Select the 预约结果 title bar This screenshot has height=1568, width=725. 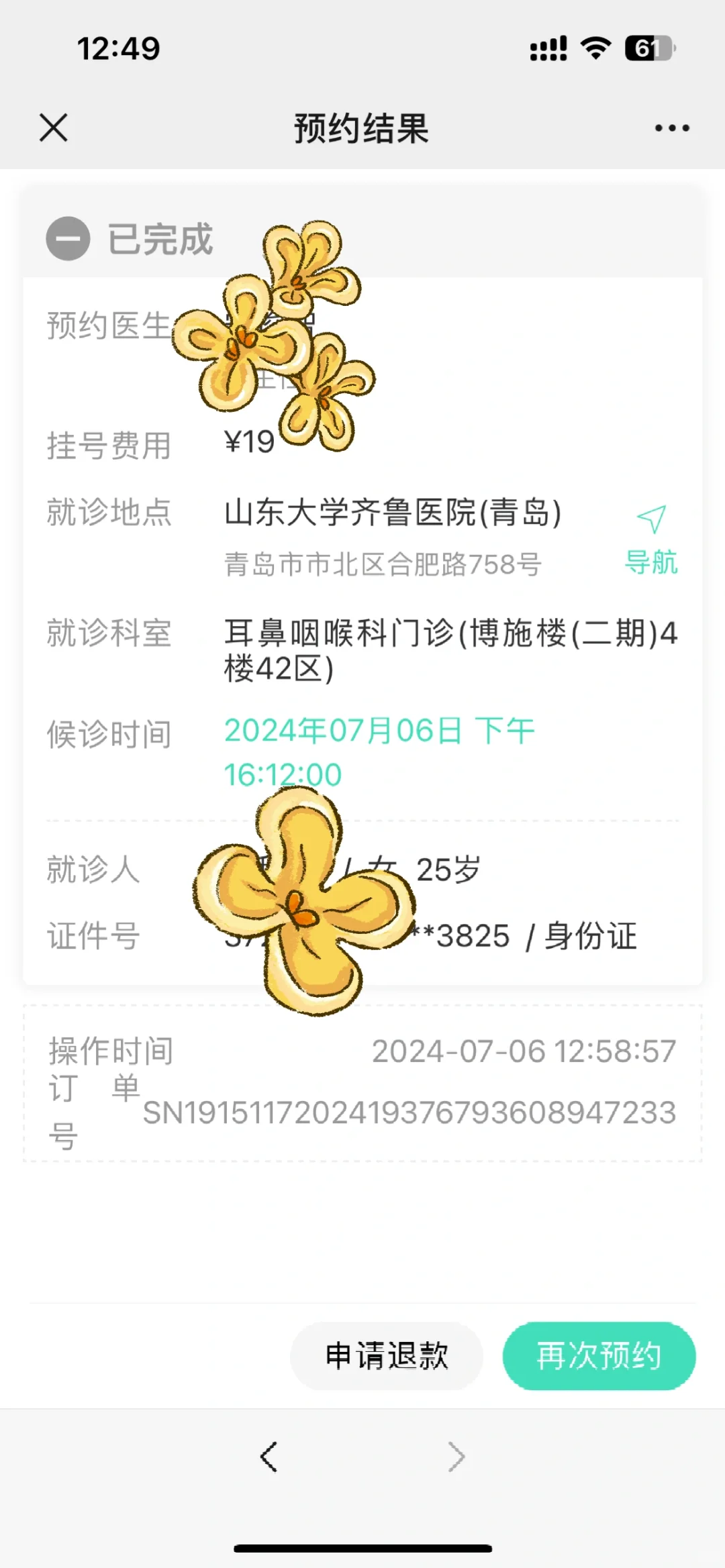361,127
